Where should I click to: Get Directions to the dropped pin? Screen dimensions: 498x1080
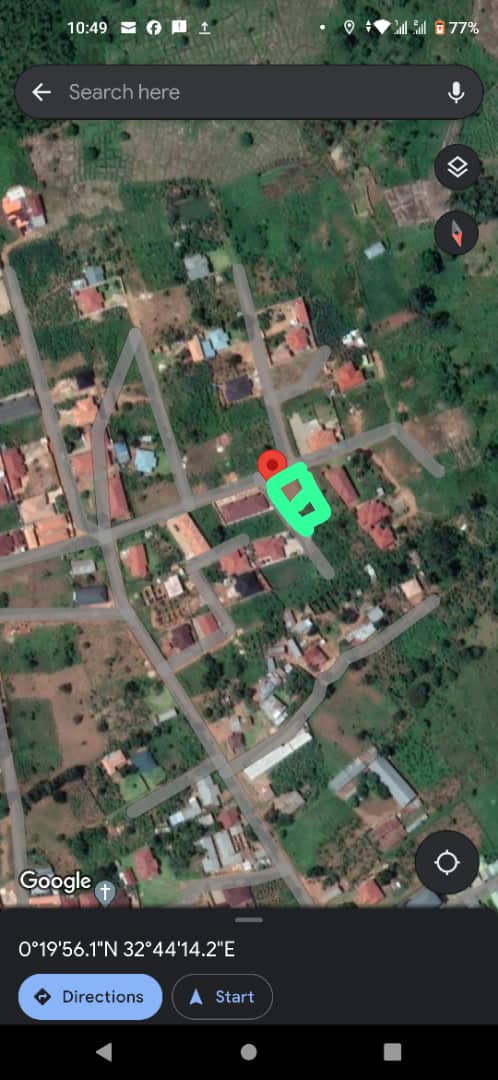click(x=90, y=997)
